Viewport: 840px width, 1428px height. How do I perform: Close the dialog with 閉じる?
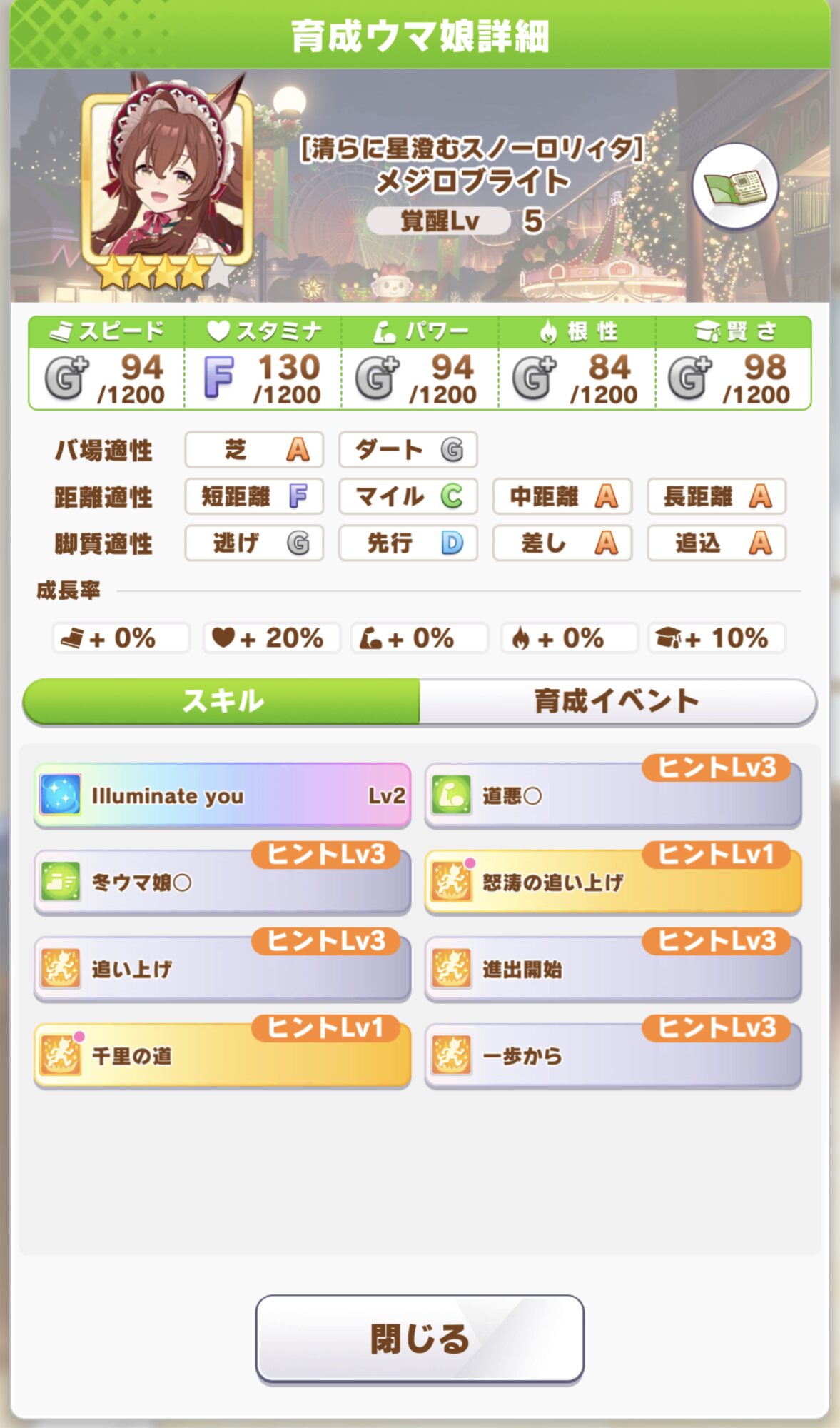pyautogui.click(x=420, y=1339)
